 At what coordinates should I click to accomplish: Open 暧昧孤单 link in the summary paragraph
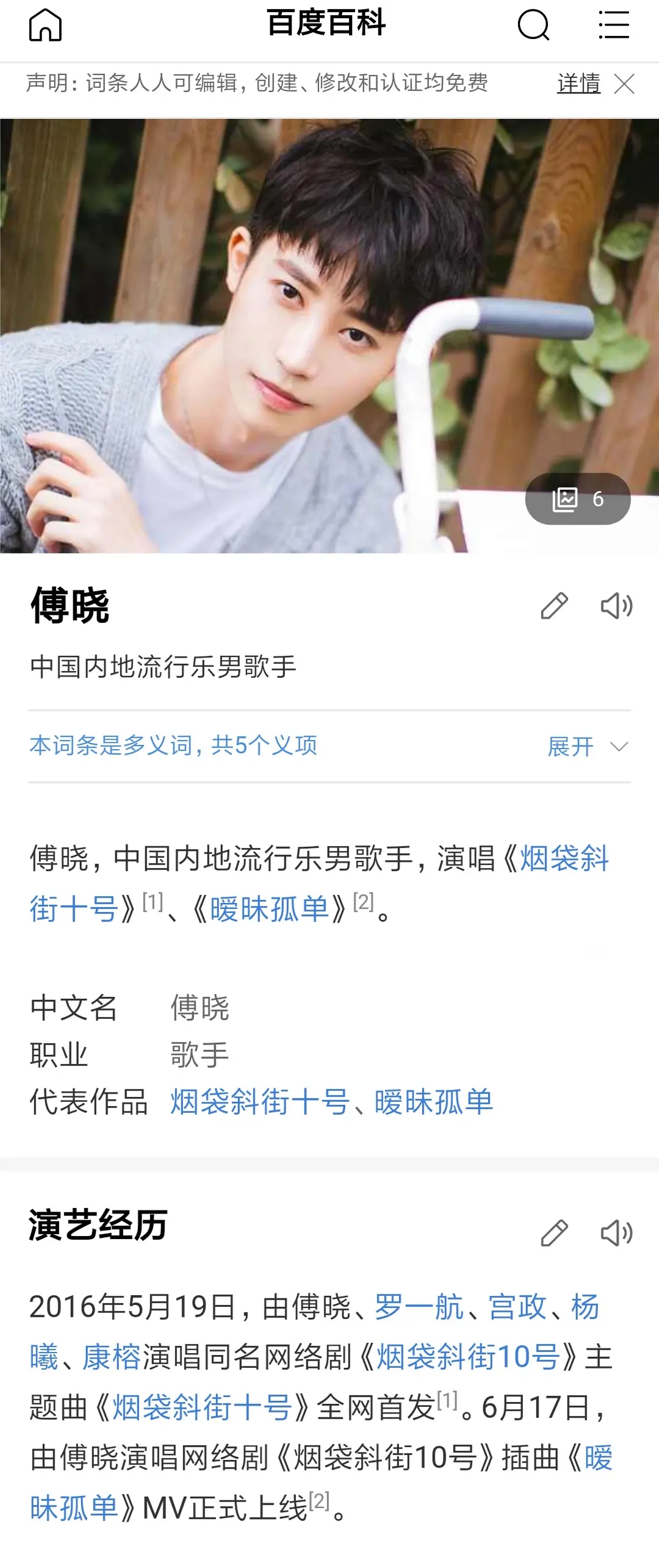click(x=269, y=910)
